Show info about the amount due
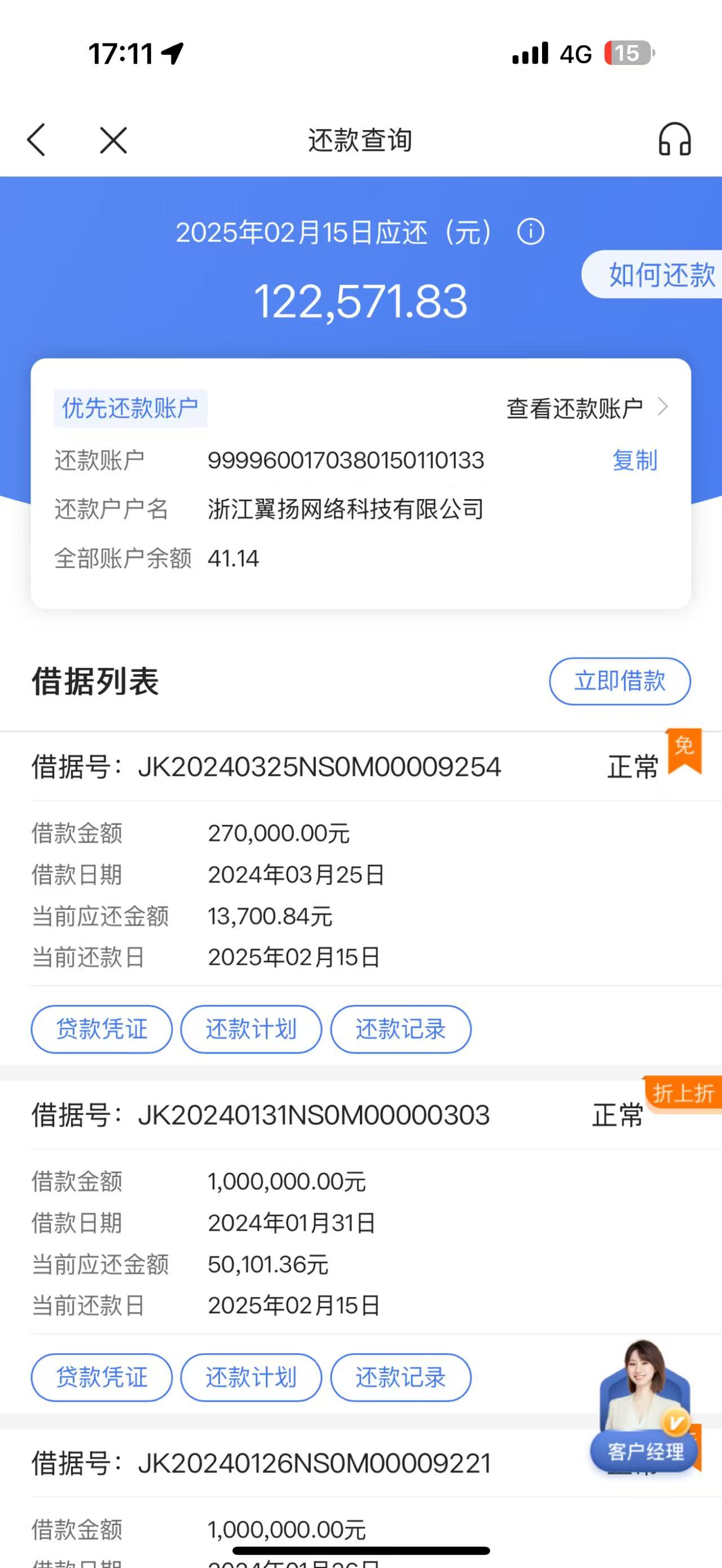 530,232
